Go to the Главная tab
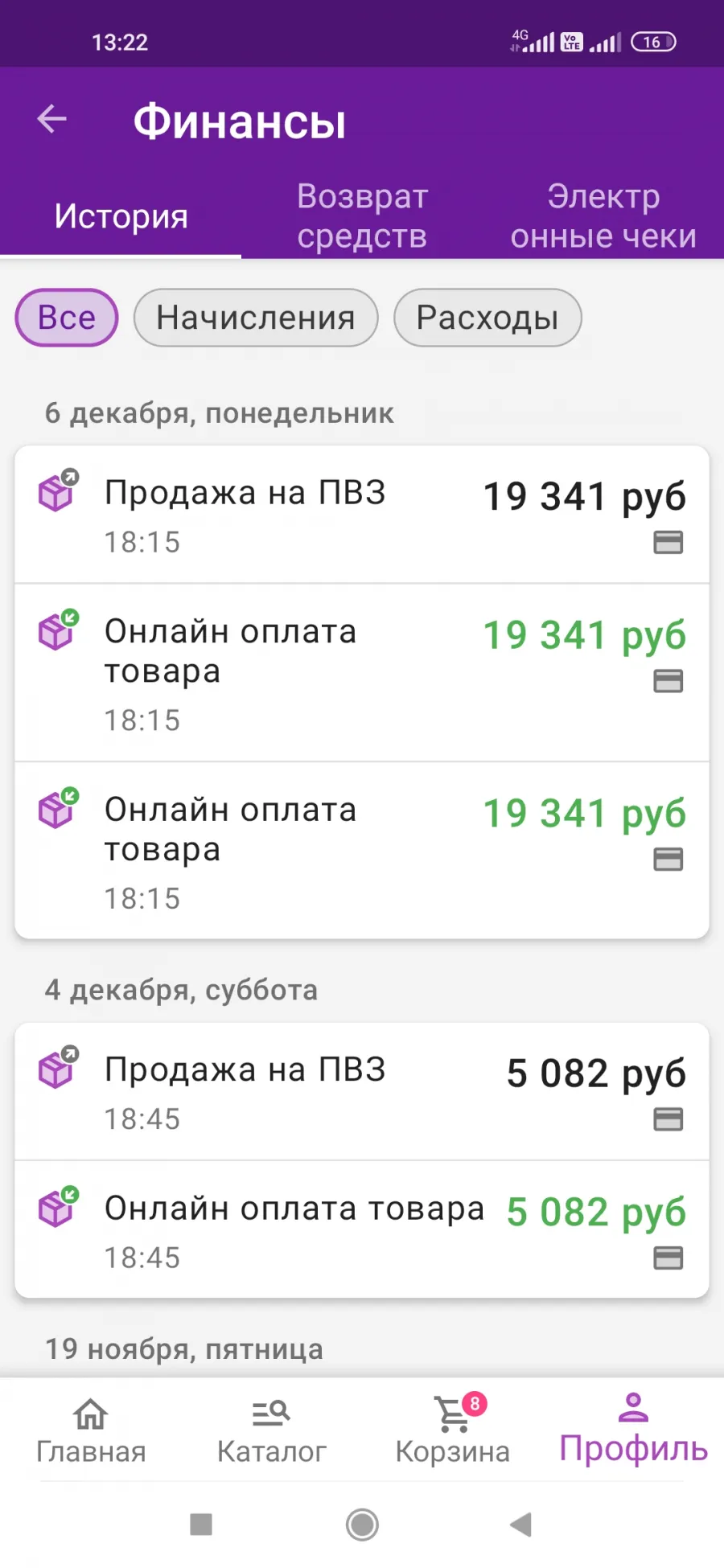This screenshot has width=724, height=1568. coord(91,1430)
